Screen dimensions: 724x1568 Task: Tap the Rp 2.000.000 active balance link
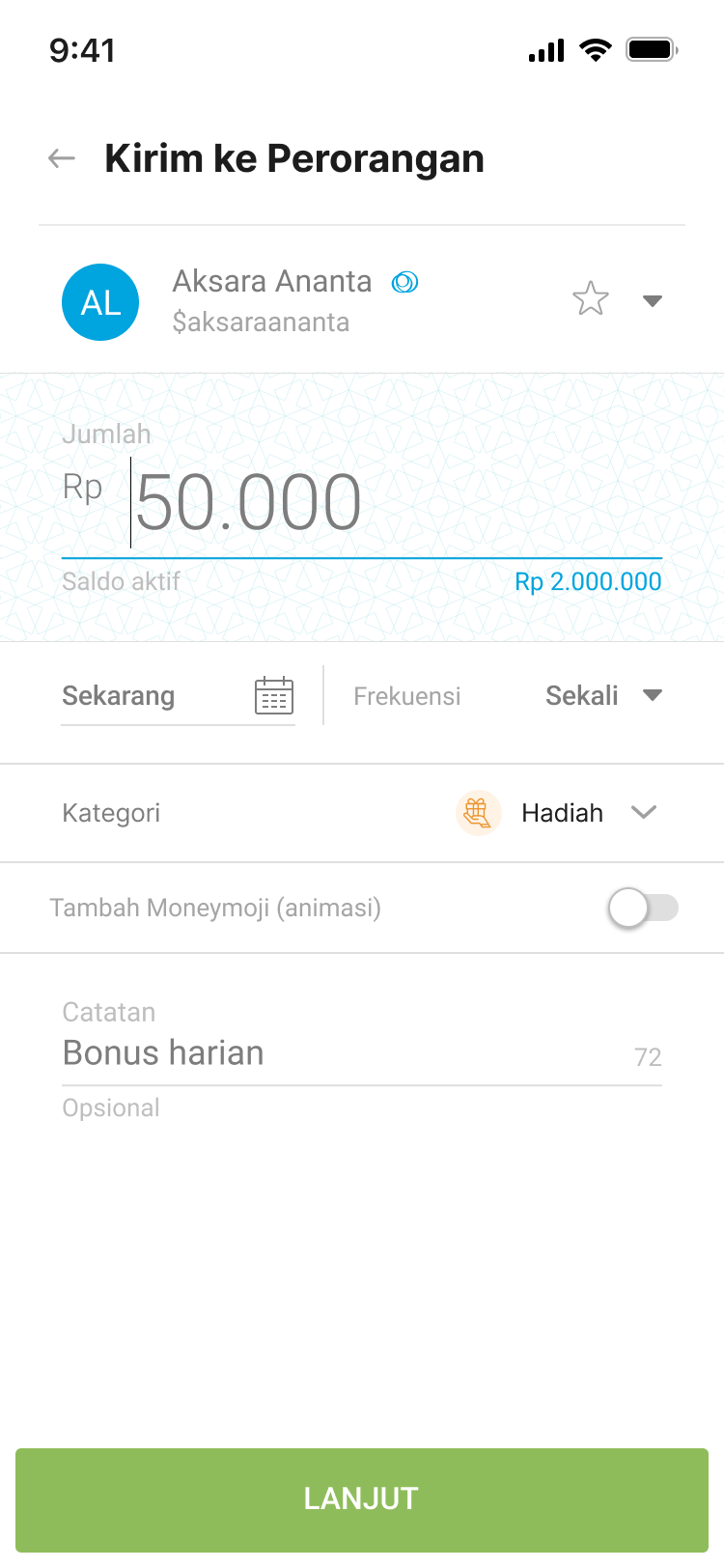588,581
